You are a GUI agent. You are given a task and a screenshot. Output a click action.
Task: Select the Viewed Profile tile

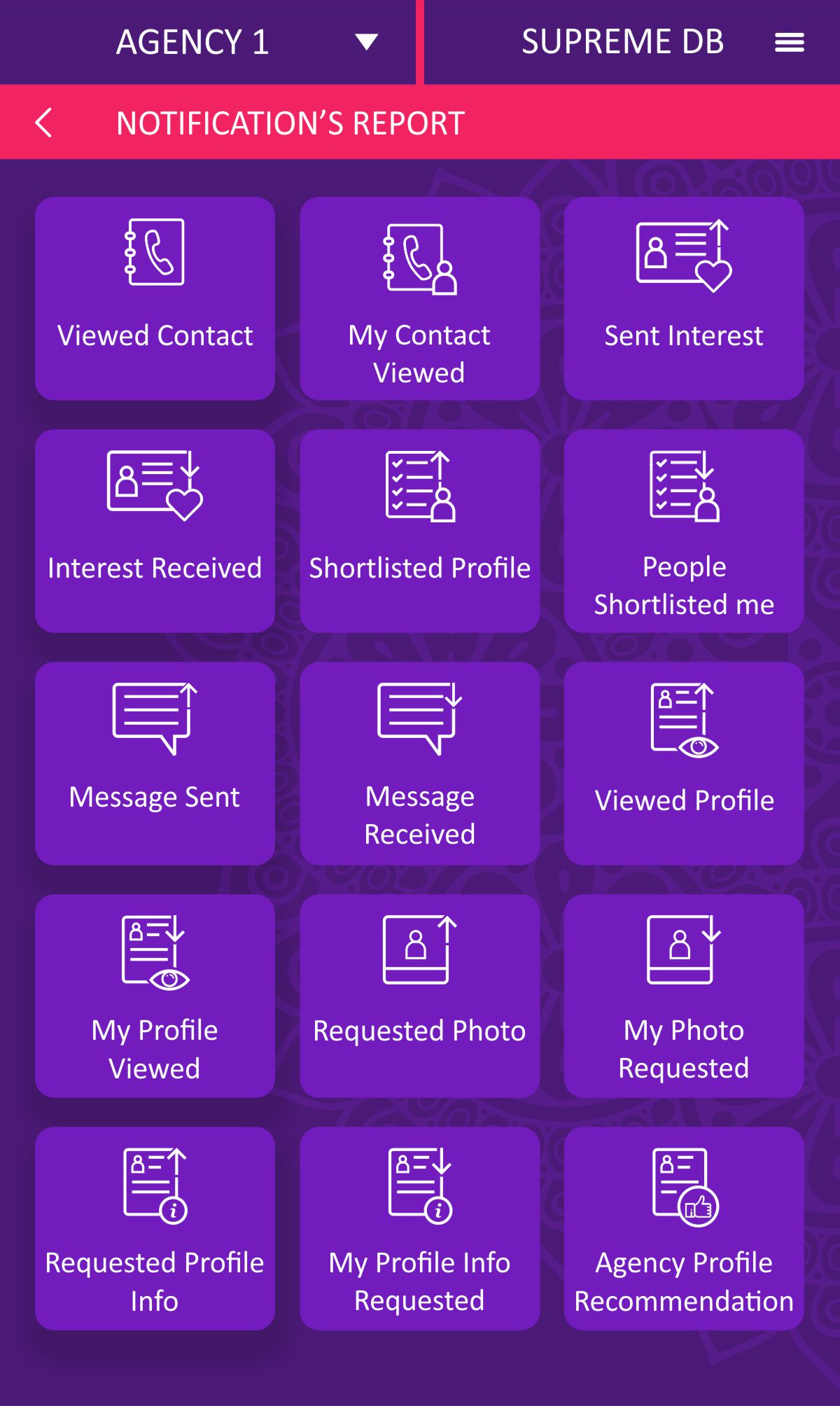tap(684, 763)
